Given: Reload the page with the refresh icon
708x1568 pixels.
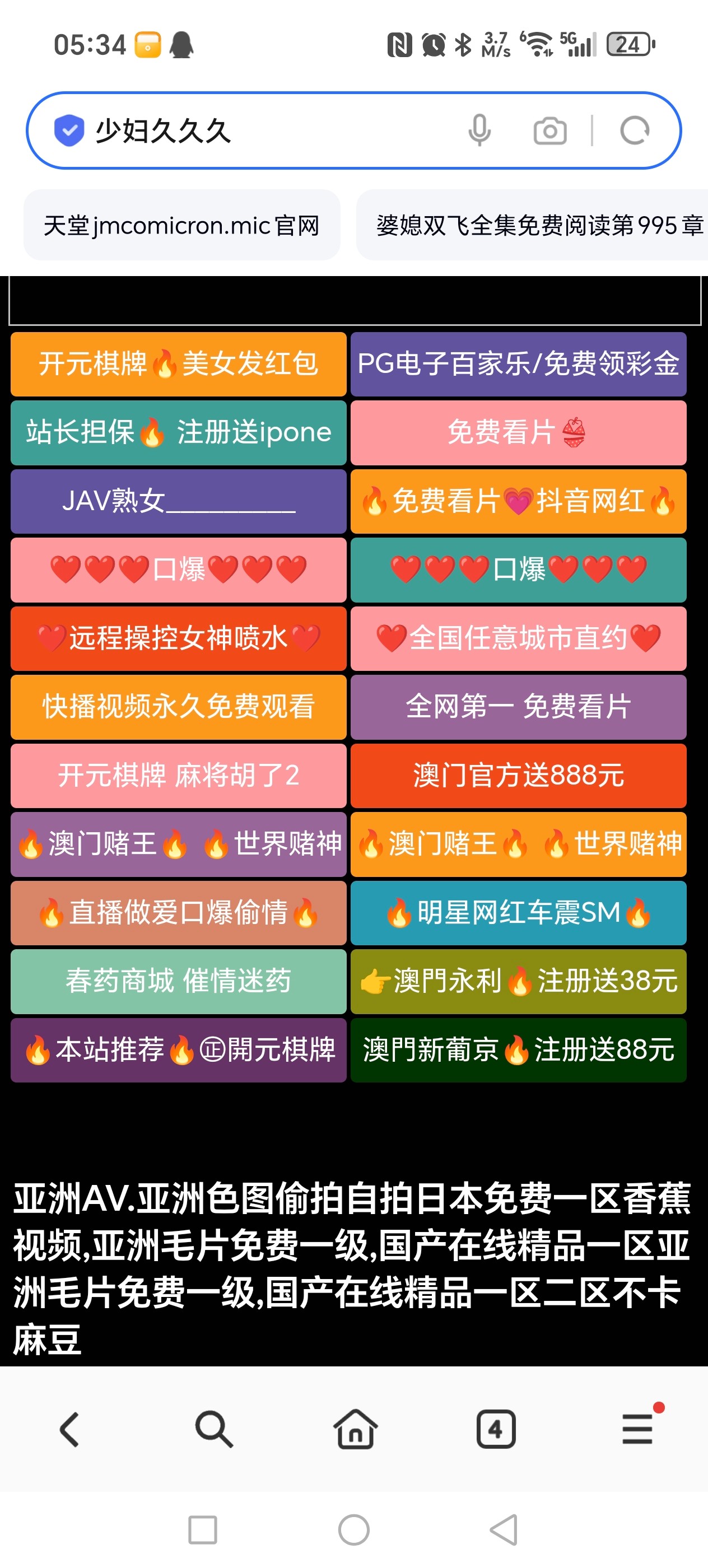Looking at the screenshot, I should coord(634,131).
